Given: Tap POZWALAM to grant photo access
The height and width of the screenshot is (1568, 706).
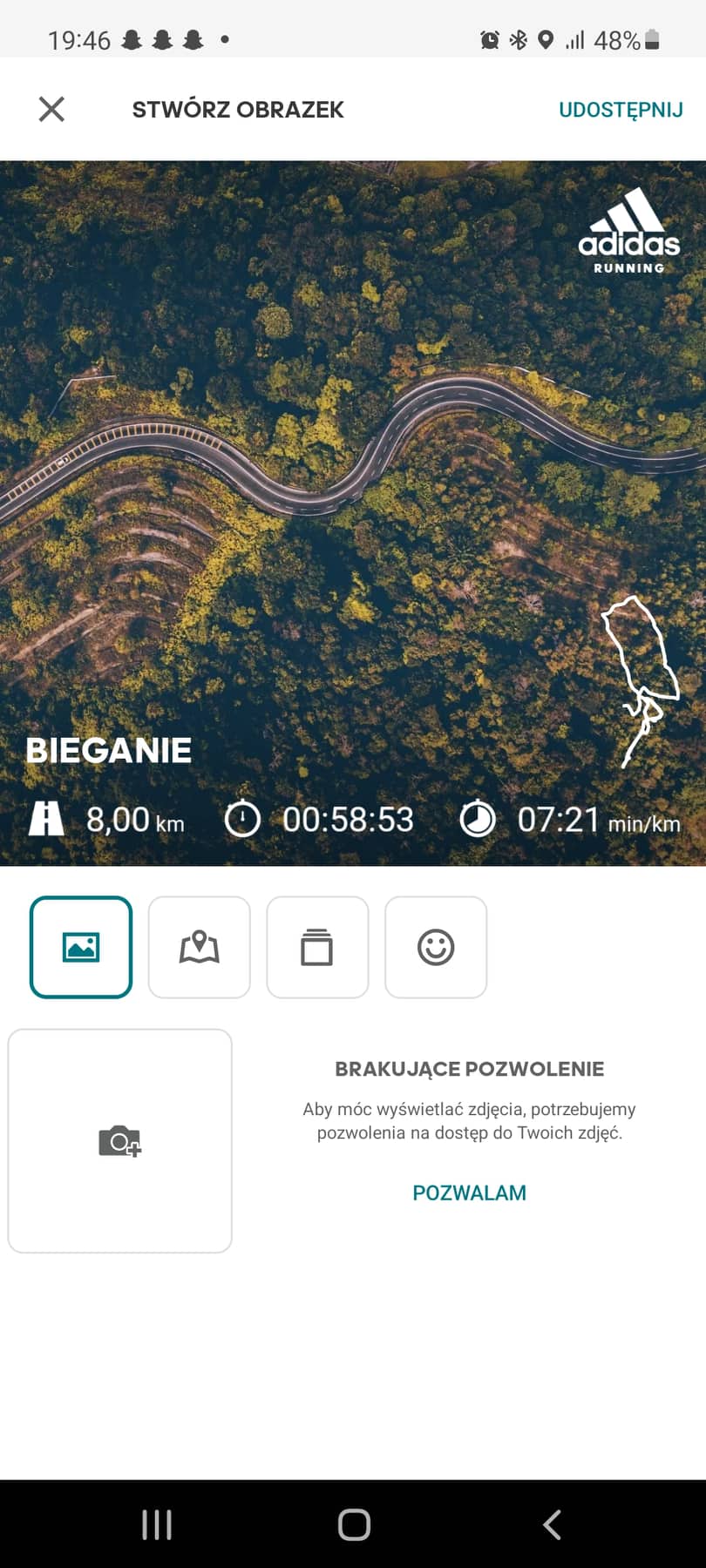Looking at the screenshot, I should (x=469, y=1193).
